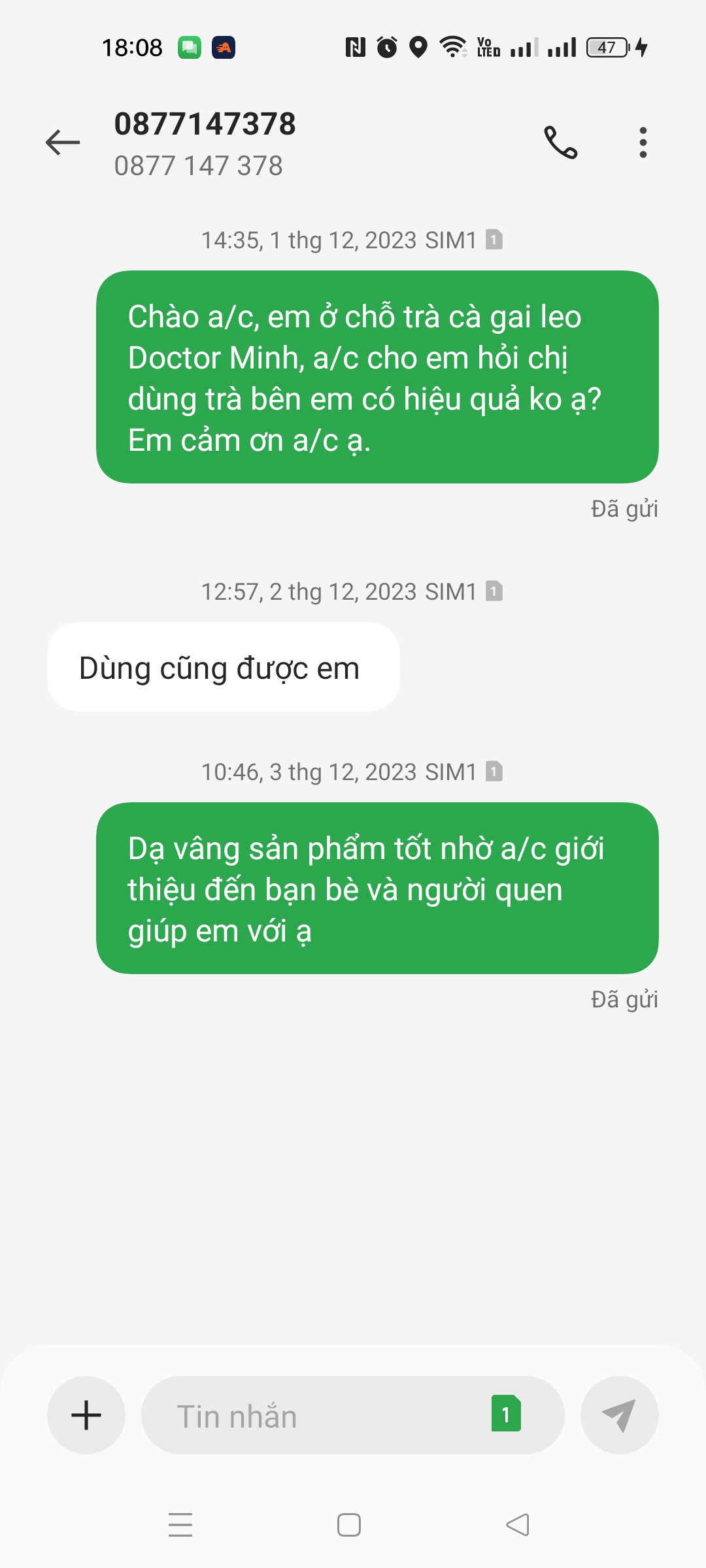Image resolution: width=706 pixels, height=1568 pixels.
Task: Go back to the messages list
Action: click(63, 142)
